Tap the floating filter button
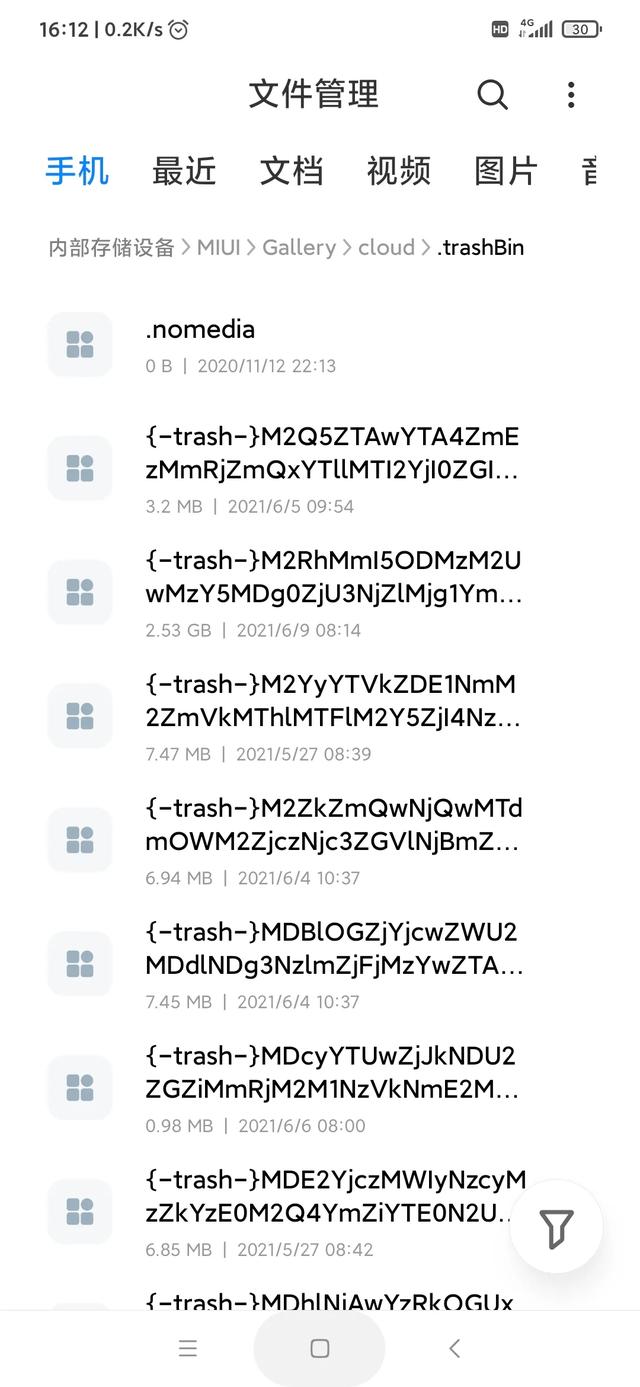This screenshot has height=1387, width=640. pyautogui.click(x=556, y=1226)
